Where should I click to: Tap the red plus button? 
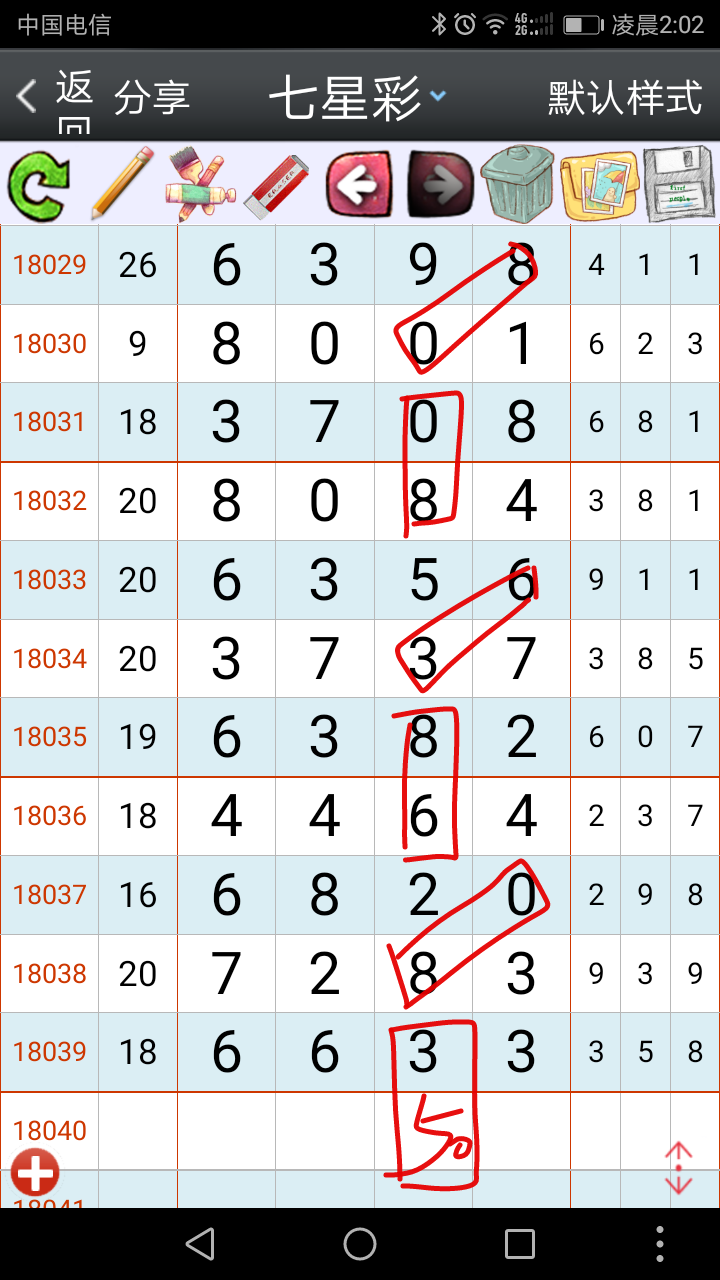click(x=35, y=1171)
